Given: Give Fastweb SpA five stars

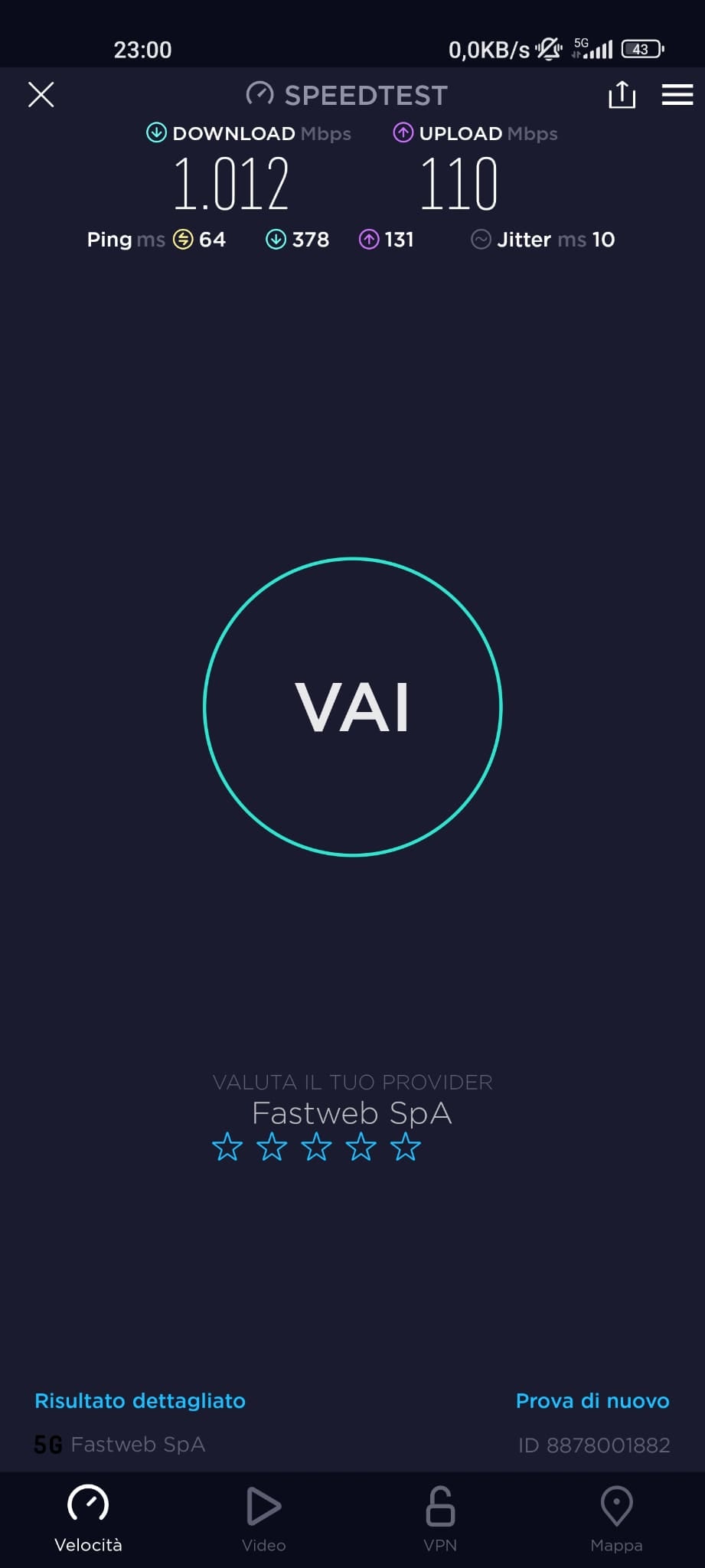Looking at the screenshot, I should [406, 1147].
